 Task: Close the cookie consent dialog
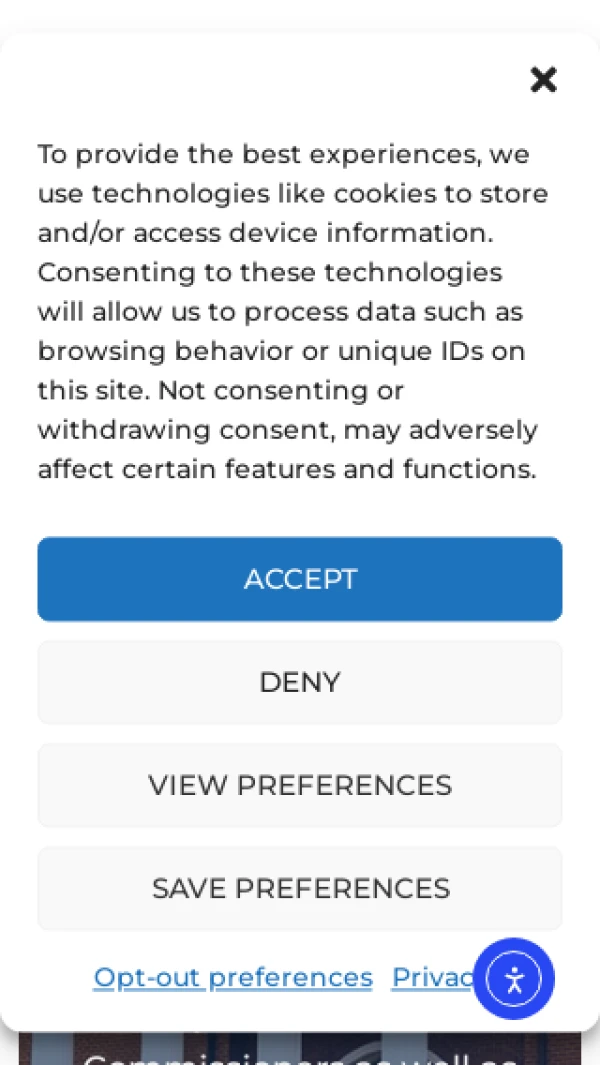click(543, 79)
